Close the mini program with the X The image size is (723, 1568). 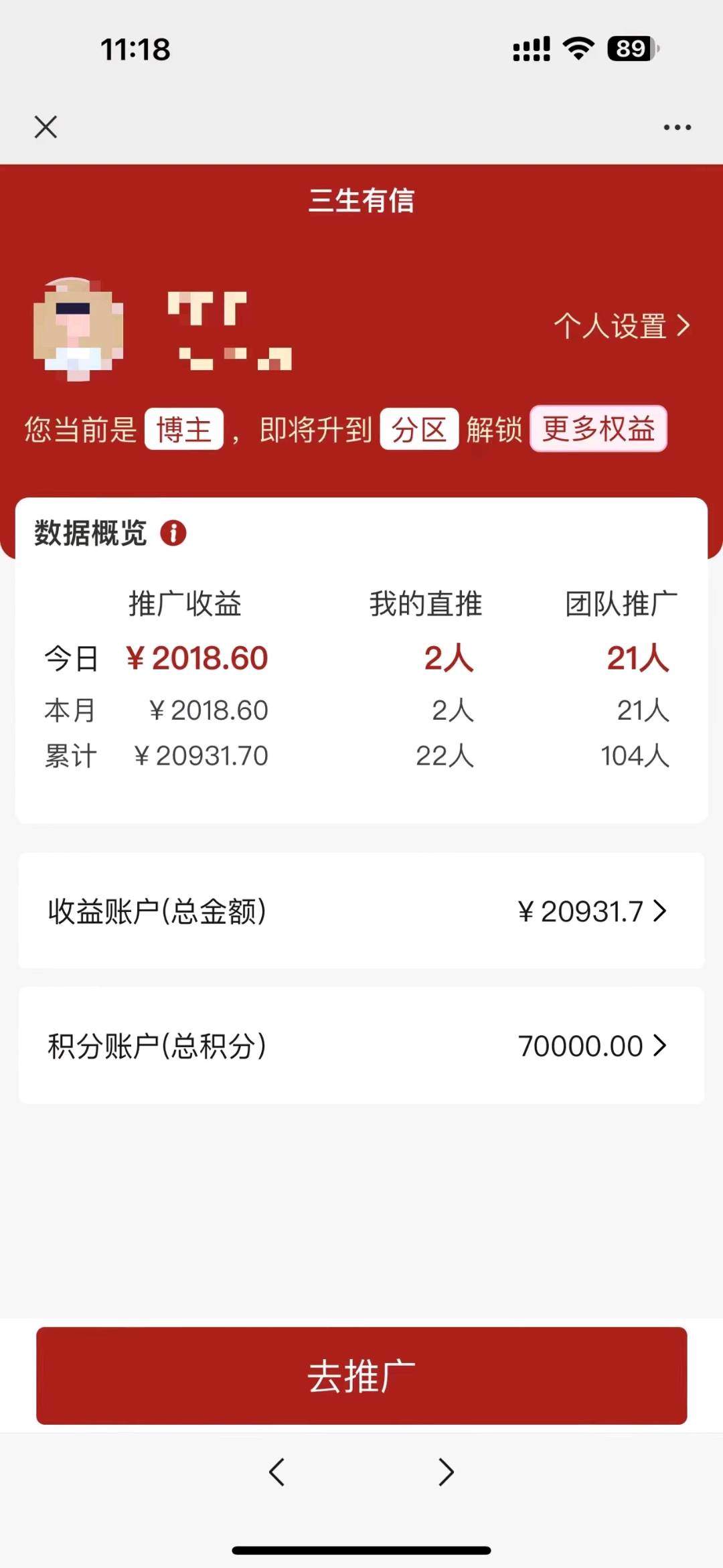pos(46,127)
